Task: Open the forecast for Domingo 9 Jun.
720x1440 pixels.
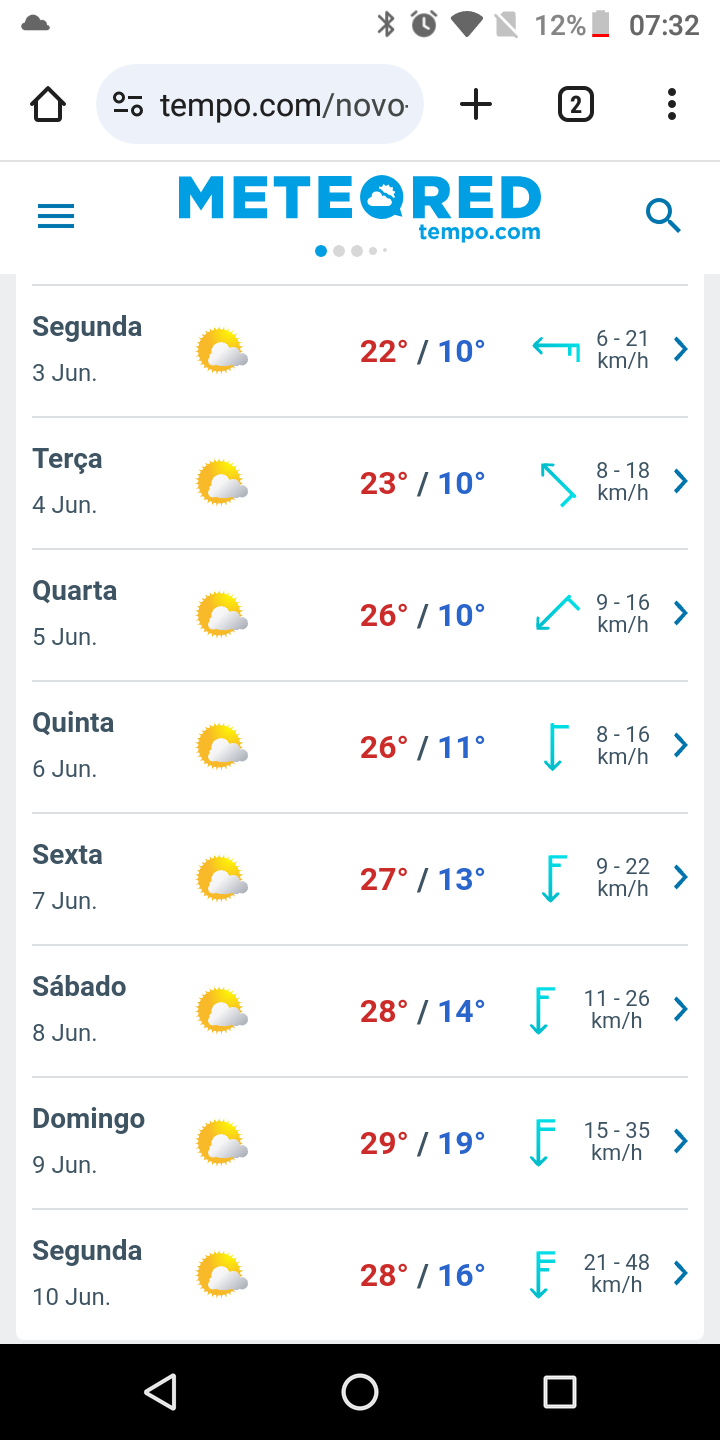Action: pyautogui.click(x=360, y=1142)
